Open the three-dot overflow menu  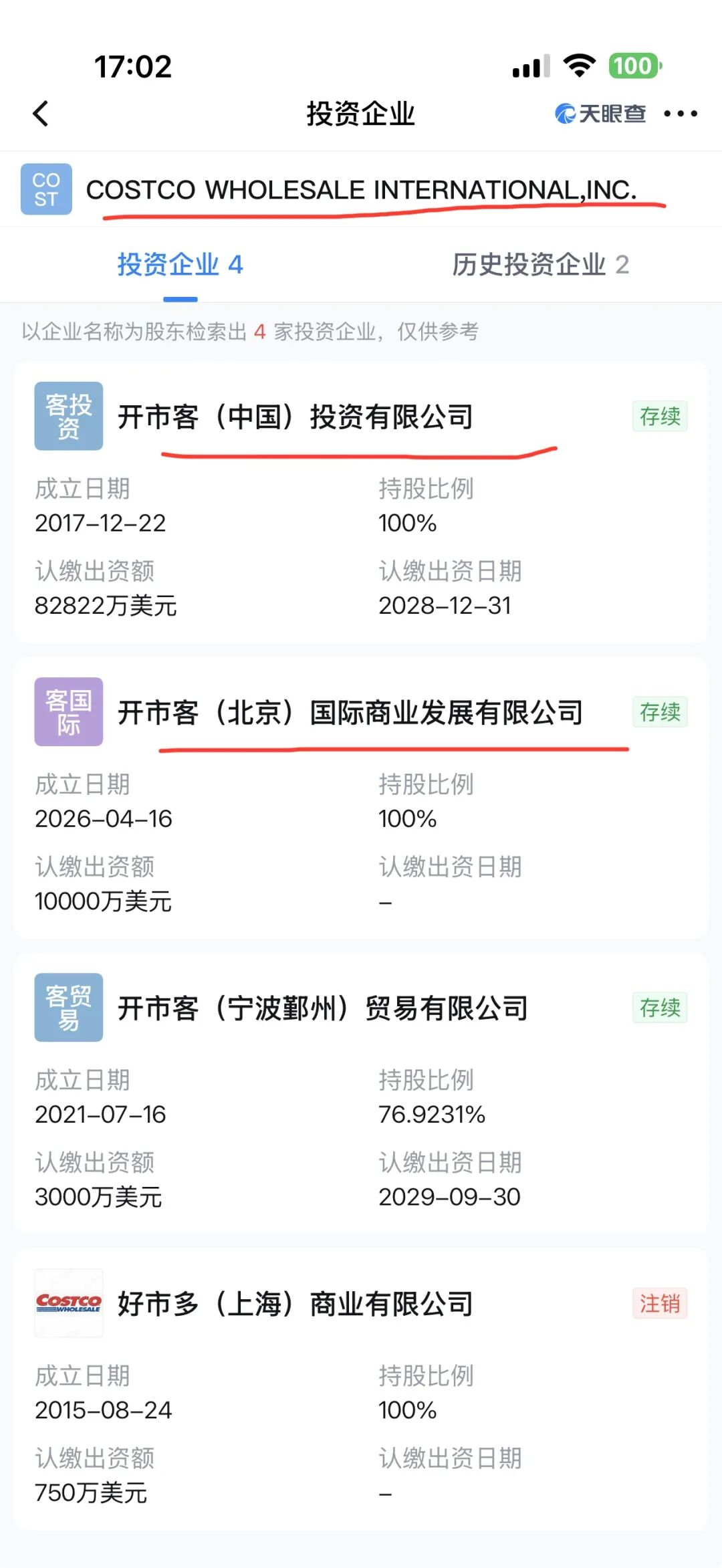click(680, 114)
